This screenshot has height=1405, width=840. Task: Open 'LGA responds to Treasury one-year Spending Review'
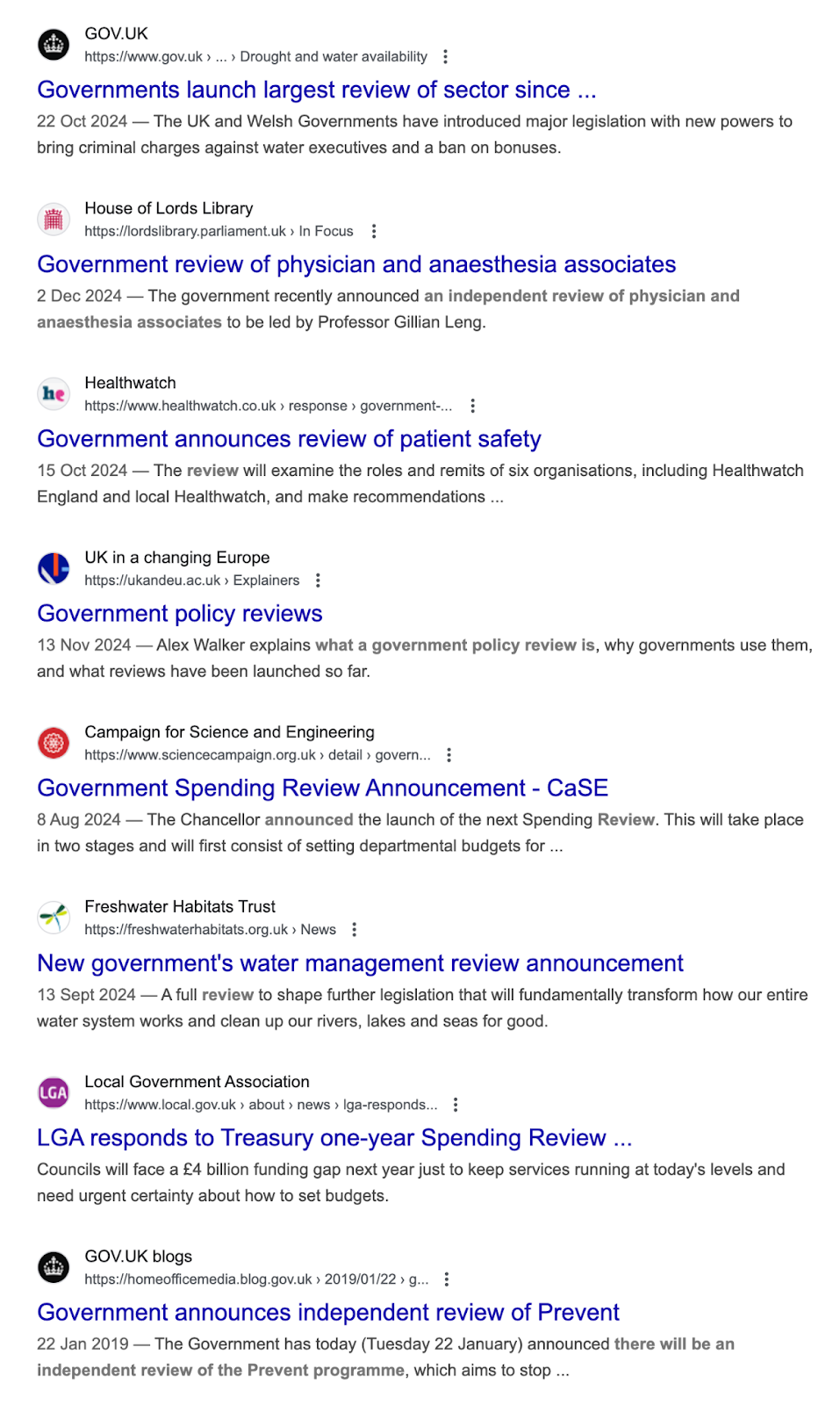point(334,1138)
